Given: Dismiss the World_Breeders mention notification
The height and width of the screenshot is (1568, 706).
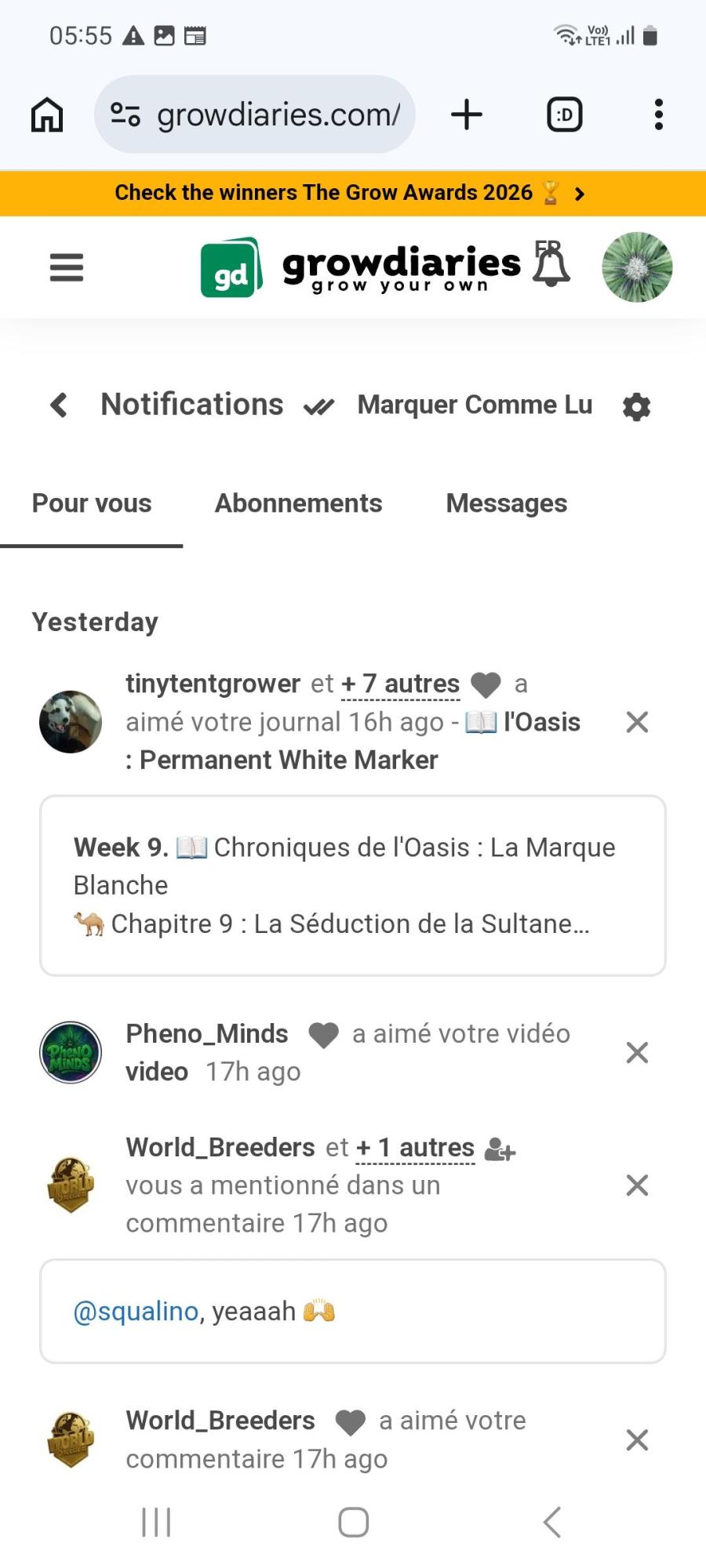Looking at the screenshot, I should point(637,1185).
